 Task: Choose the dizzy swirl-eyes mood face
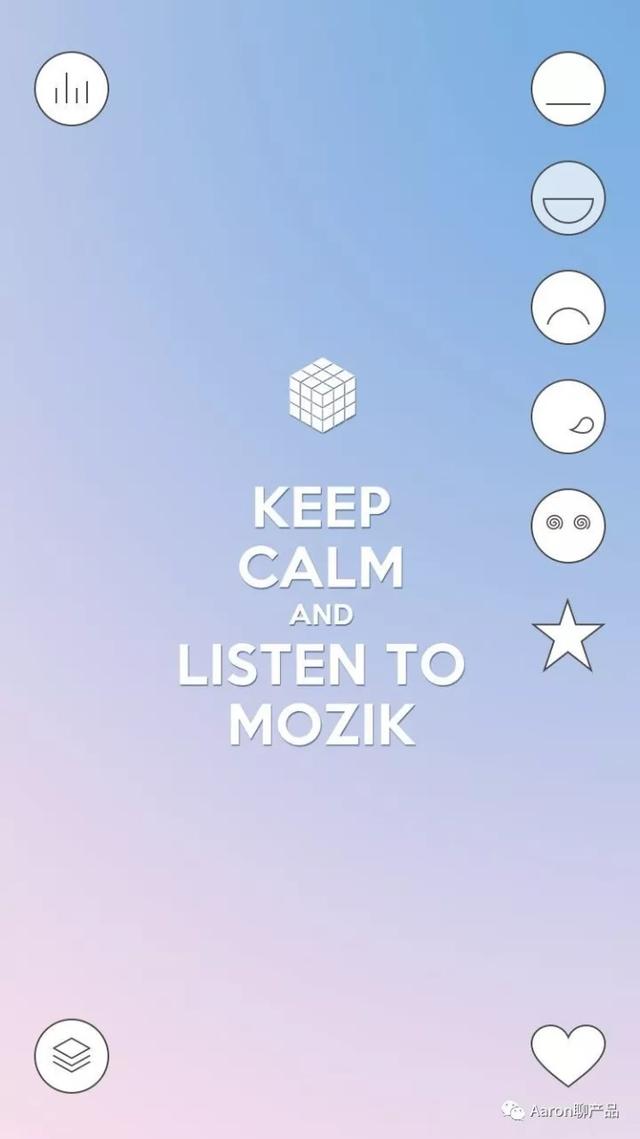click(568, 526)
